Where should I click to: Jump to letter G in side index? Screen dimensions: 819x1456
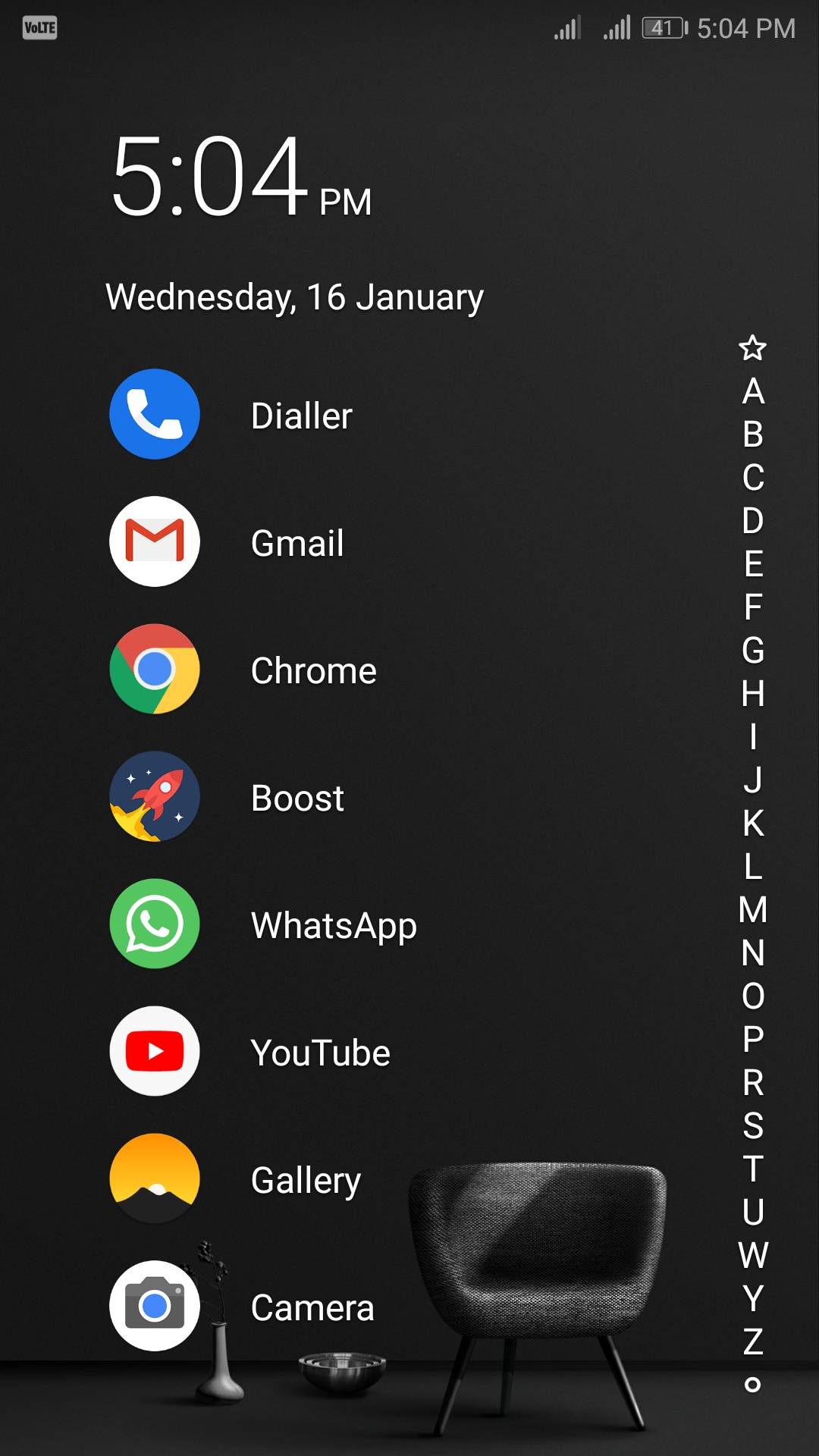752,648
